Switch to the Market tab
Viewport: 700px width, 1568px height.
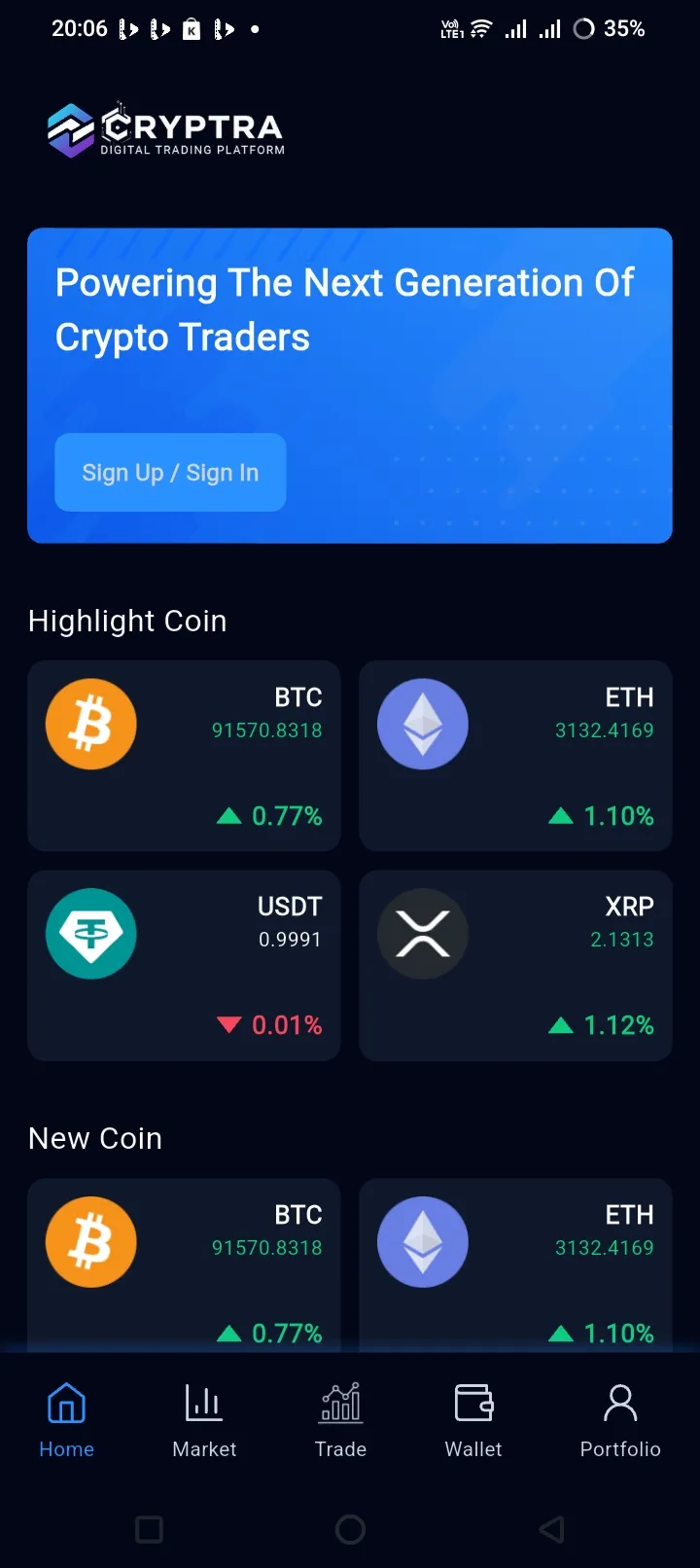tap(204, 1420)
